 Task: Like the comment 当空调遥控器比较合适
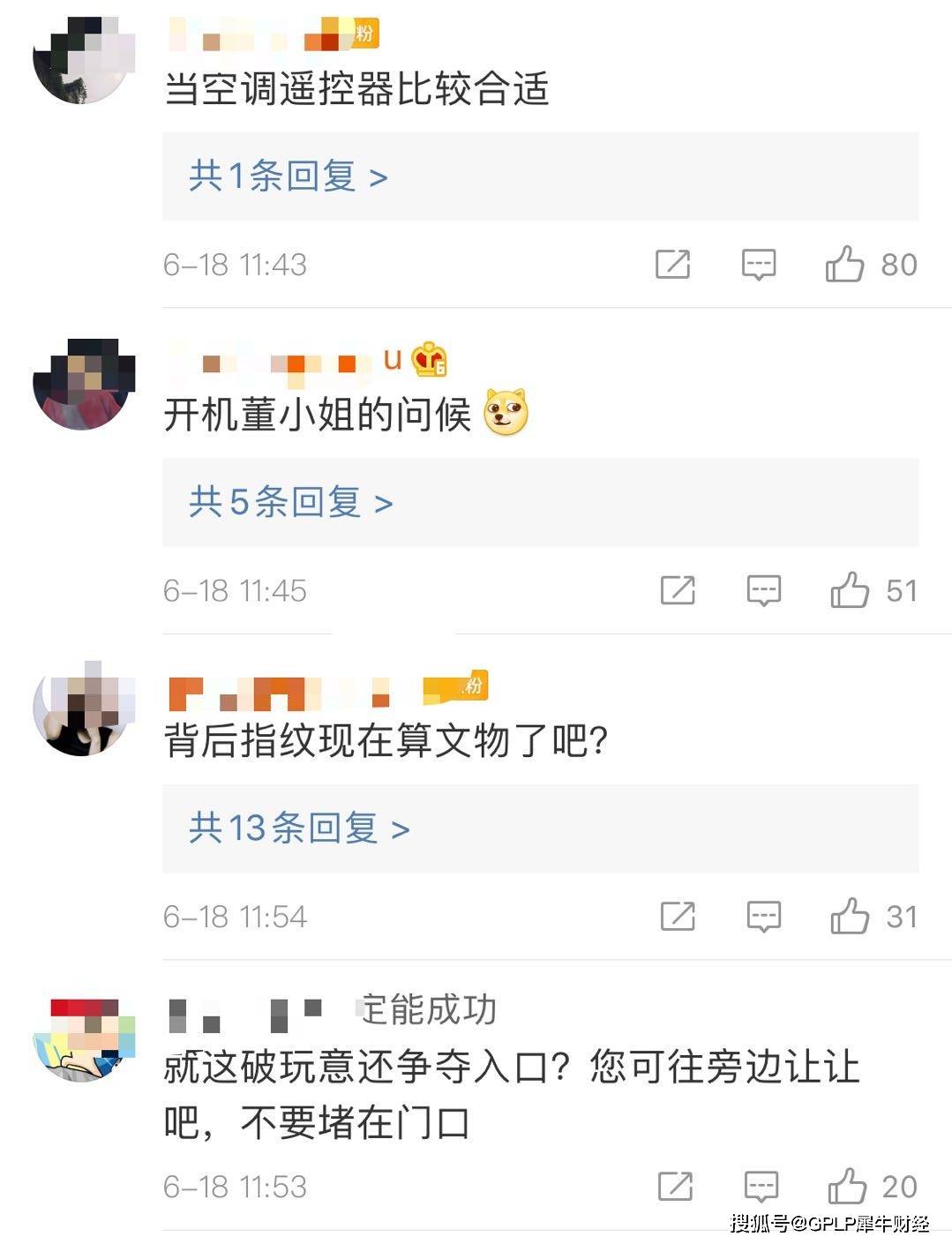point(844,264)
